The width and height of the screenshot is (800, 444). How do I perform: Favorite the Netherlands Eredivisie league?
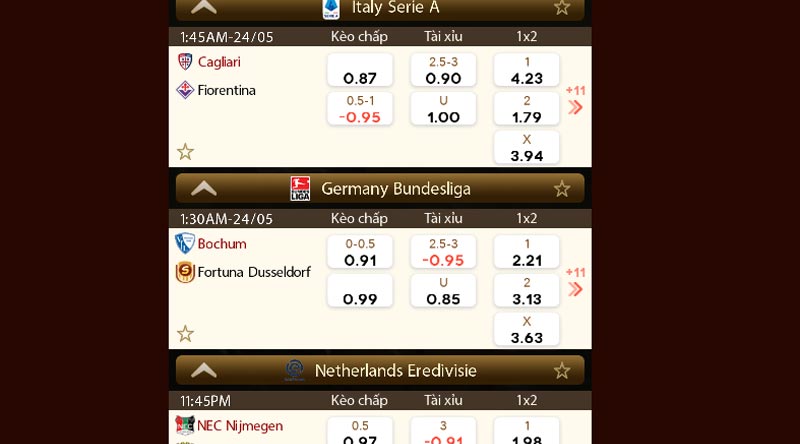tap(562, 370)
